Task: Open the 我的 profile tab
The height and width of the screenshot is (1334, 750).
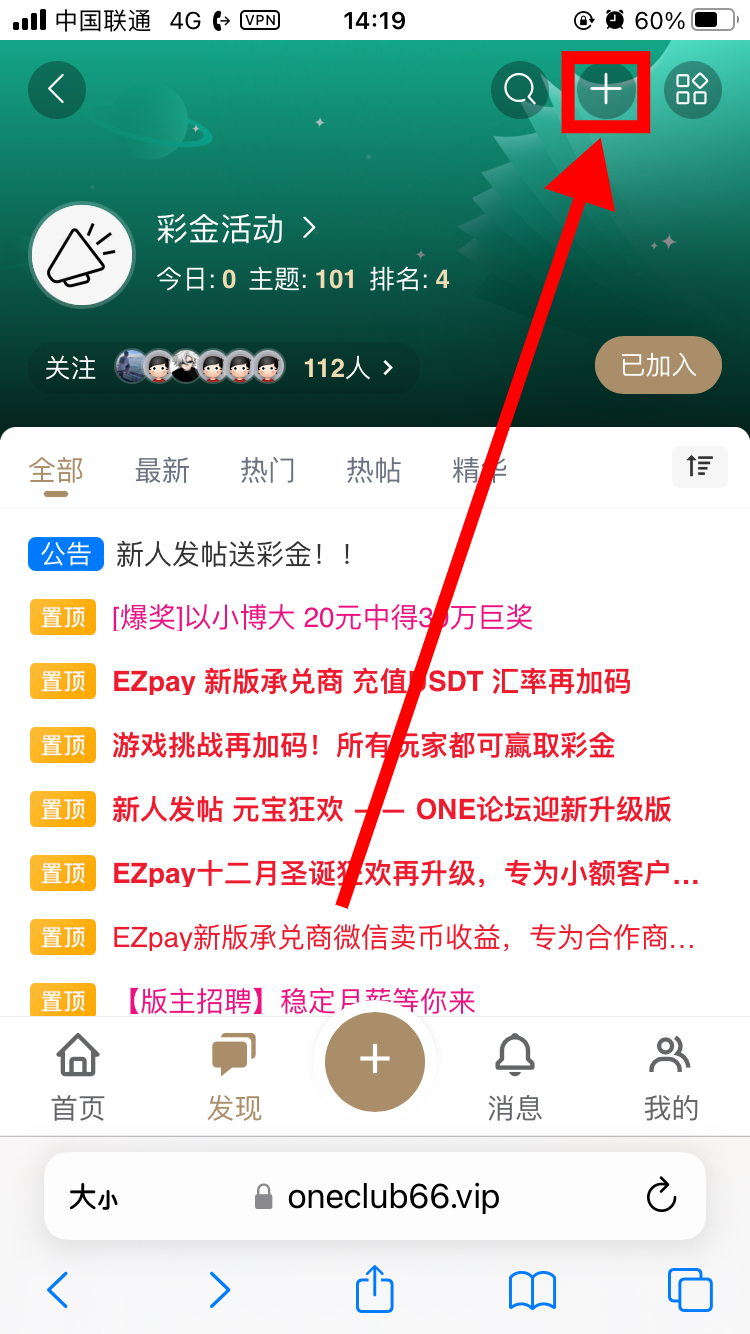Action: tap(671, 1077)
